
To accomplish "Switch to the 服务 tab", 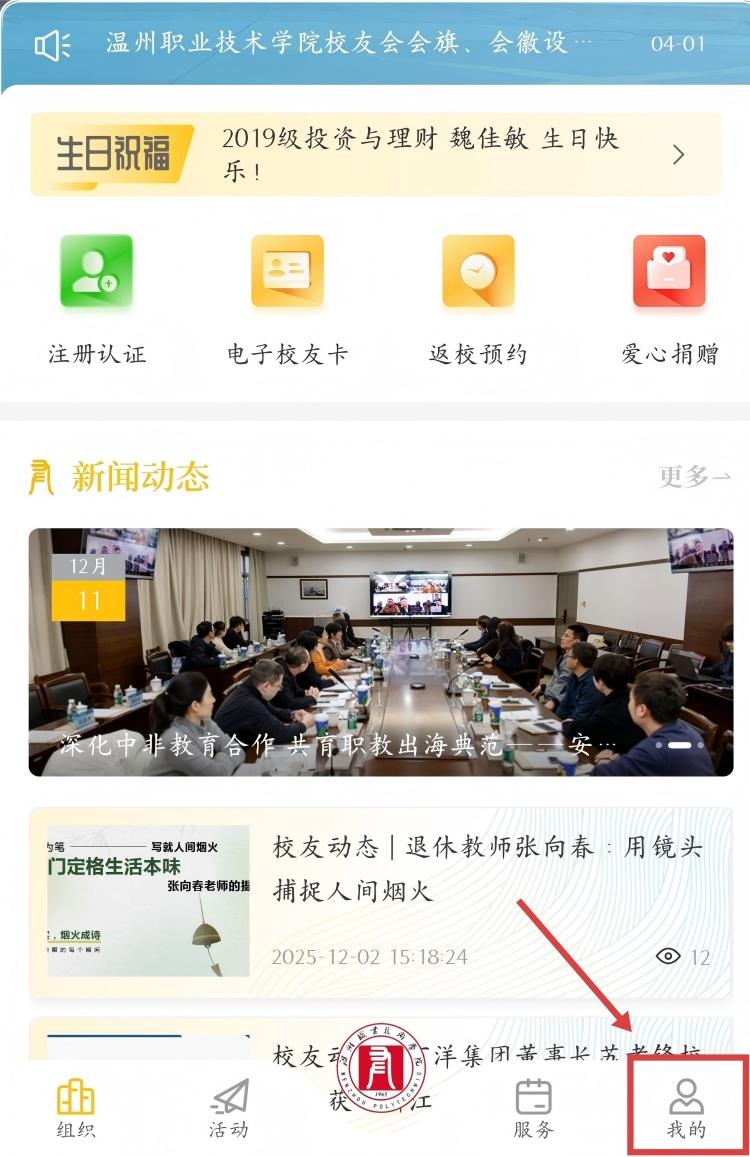I will click(x=533, y=1108).
